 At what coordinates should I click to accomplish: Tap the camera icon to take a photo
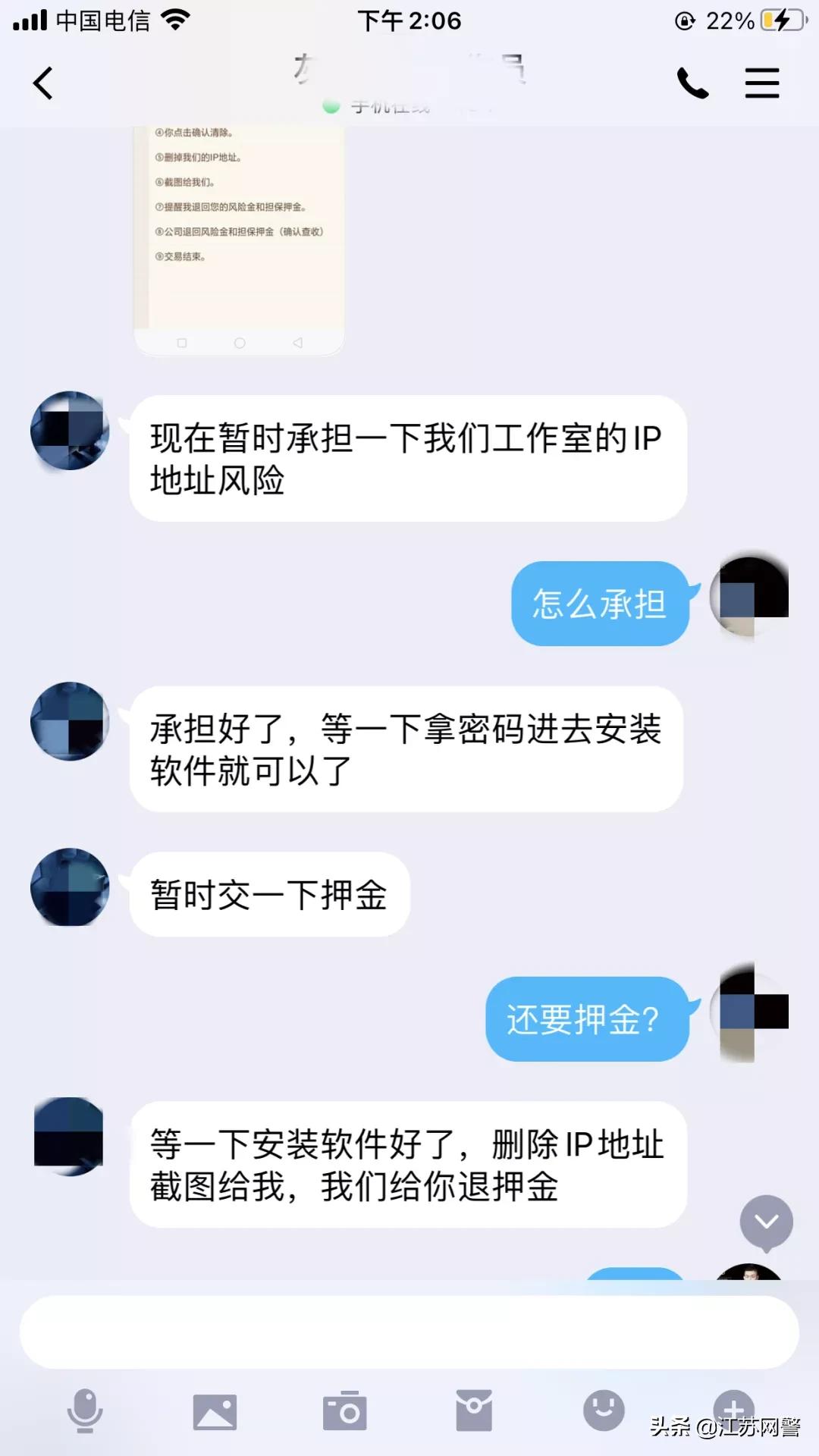point(346,1412)
